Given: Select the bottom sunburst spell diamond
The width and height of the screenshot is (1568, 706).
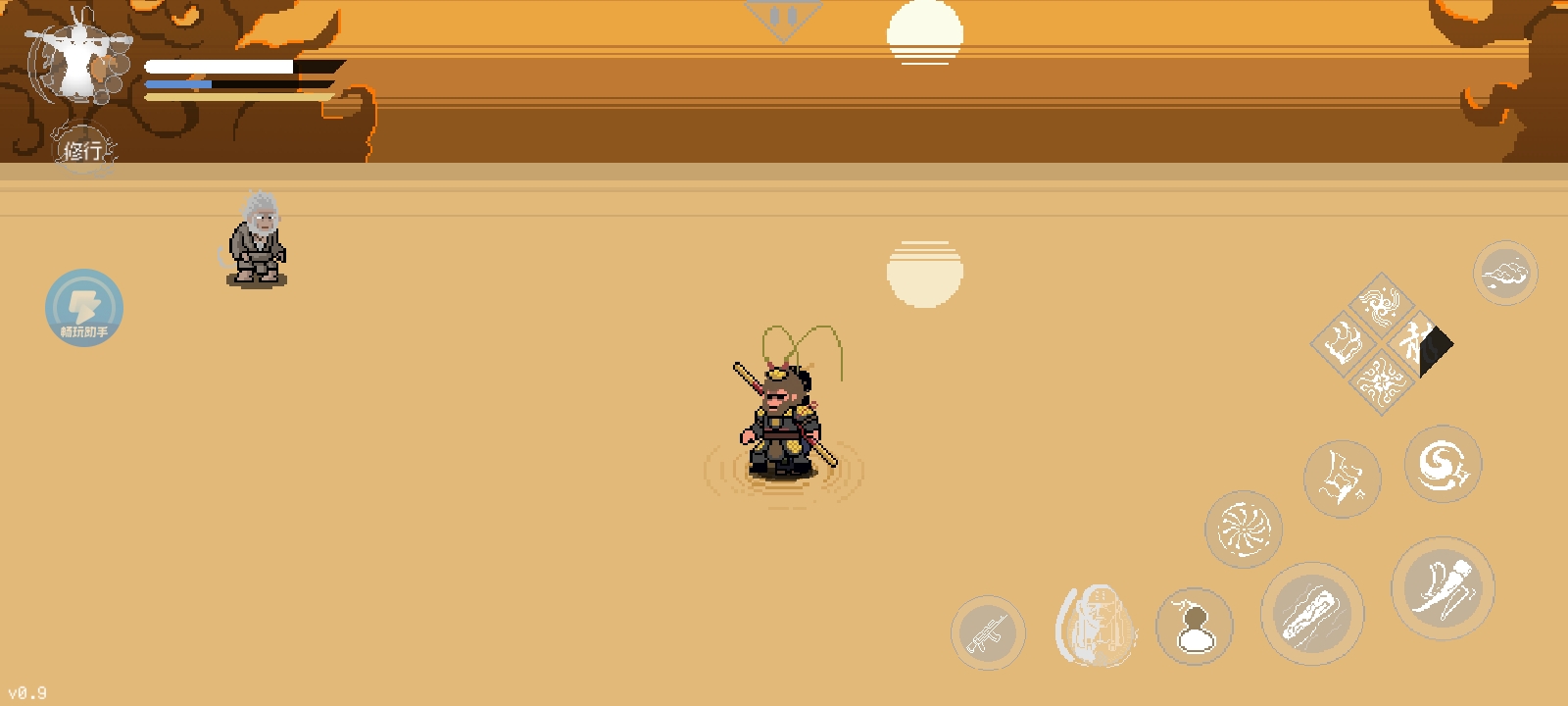Looking at the screenshot, I should point(1382,380).
